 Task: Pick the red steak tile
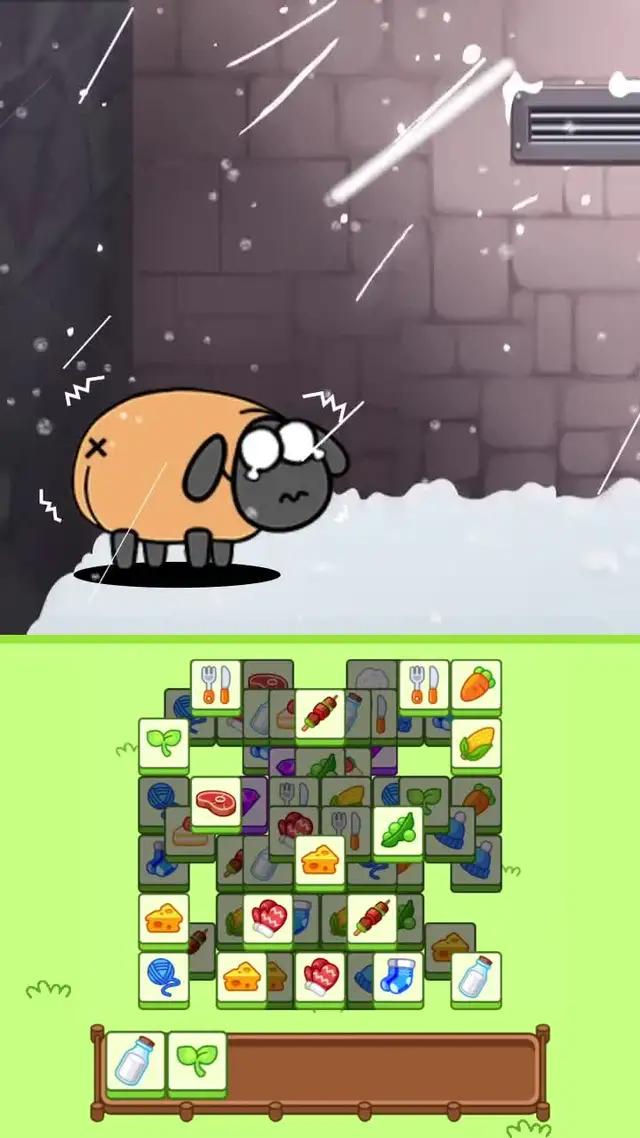[x=216, y=802]
